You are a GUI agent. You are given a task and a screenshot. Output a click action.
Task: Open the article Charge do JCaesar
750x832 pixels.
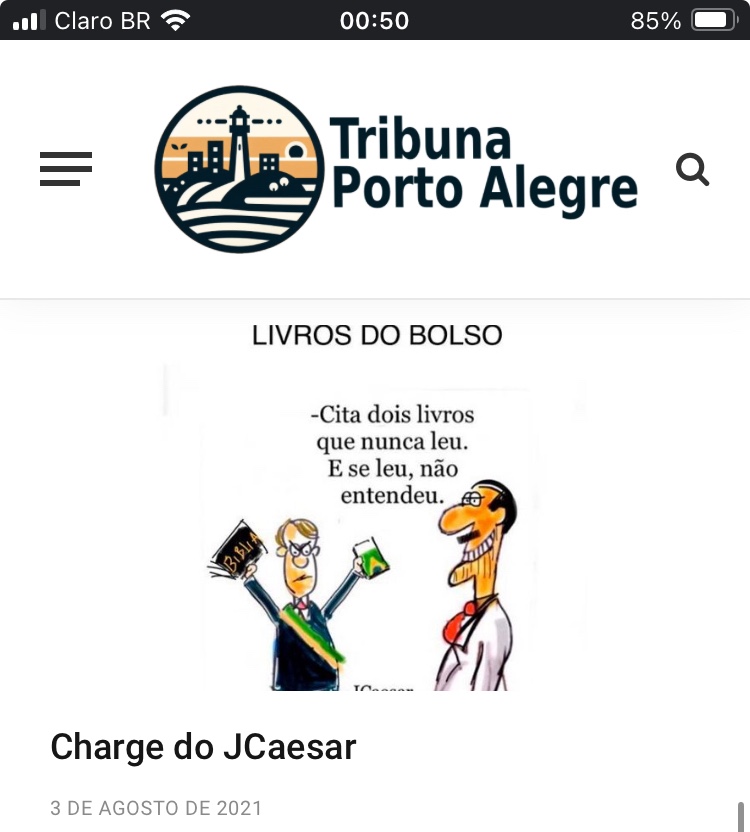pyautogui.click(x=203, y=747)
